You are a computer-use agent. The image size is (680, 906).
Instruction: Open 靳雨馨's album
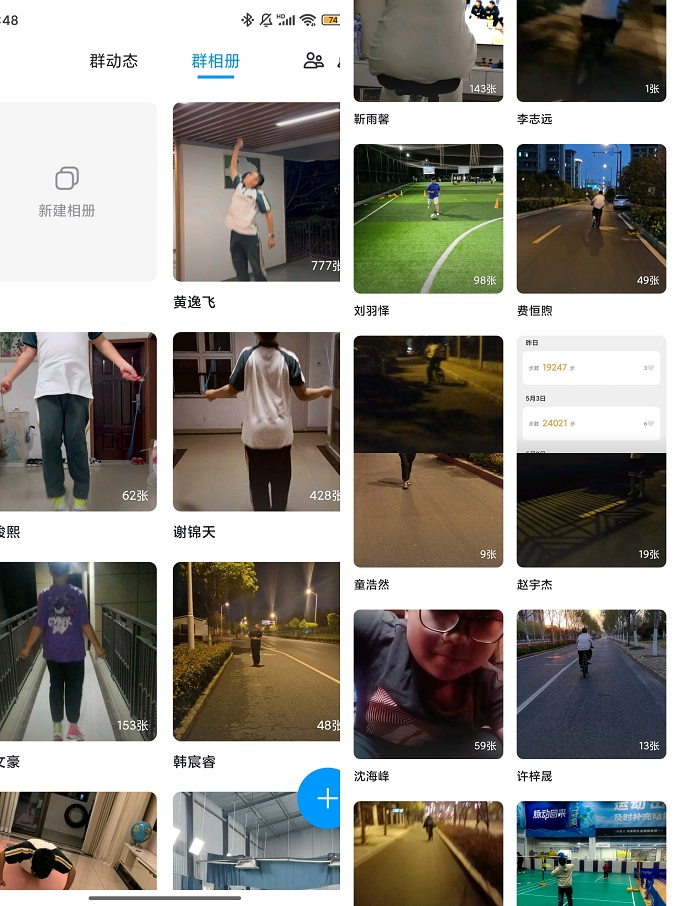[428, 50]
